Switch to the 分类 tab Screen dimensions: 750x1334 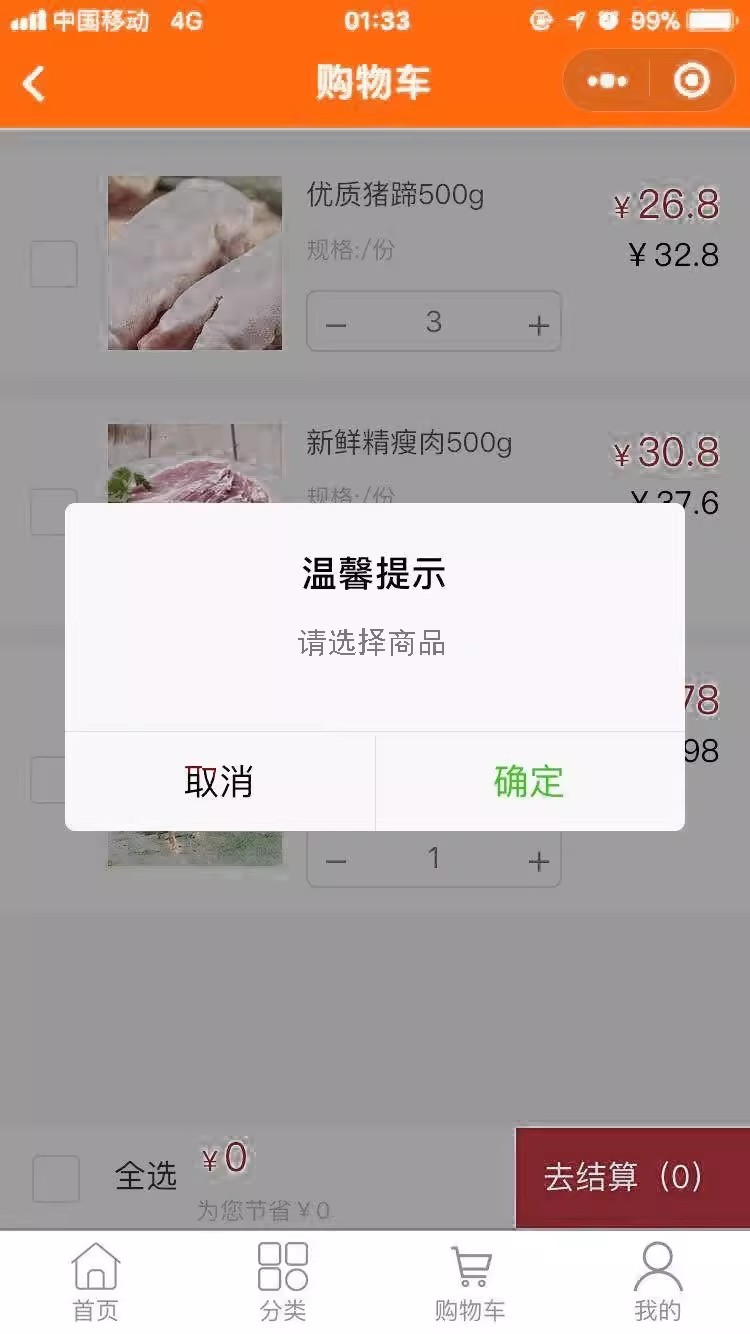(x=283, y=1282)
